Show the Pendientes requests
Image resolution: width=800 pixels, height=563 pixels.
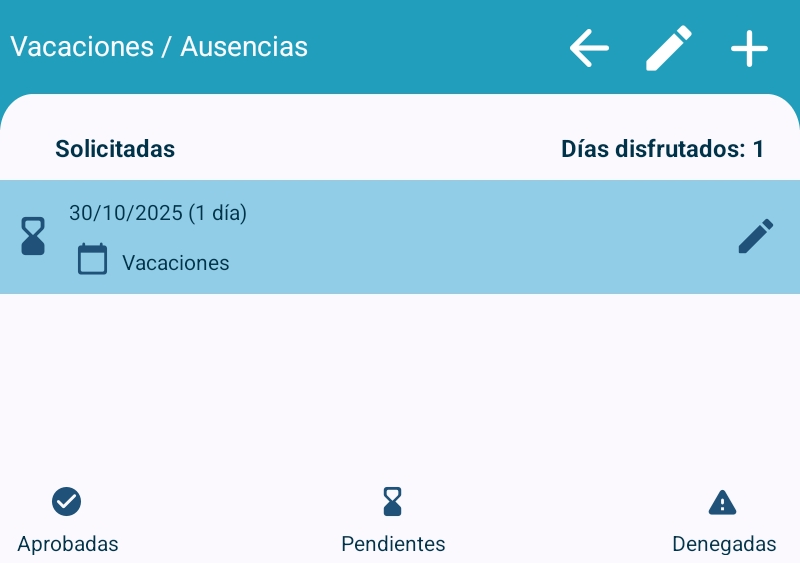pyautogui.click(x=393, y=520)
